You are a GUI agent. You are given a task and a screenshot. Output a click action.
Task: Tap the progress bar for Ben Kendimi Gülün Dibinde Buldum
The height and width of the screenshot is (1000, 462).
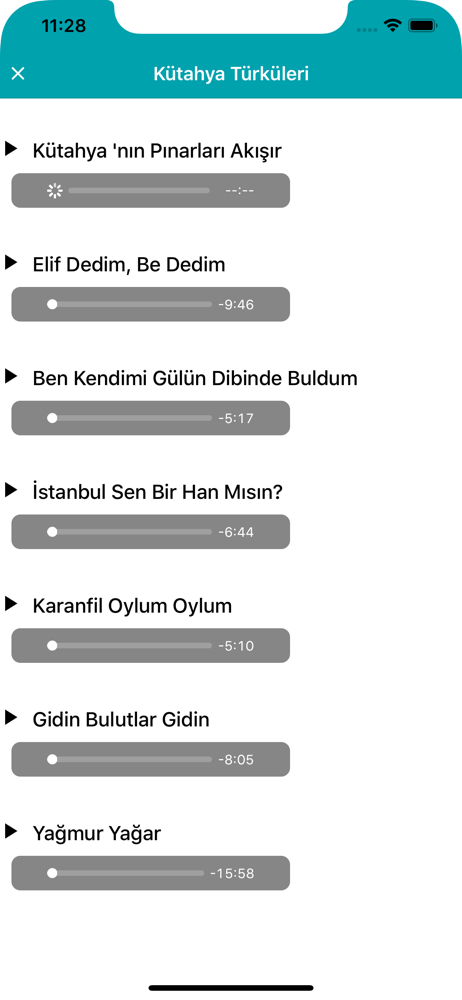click(130, 418)
